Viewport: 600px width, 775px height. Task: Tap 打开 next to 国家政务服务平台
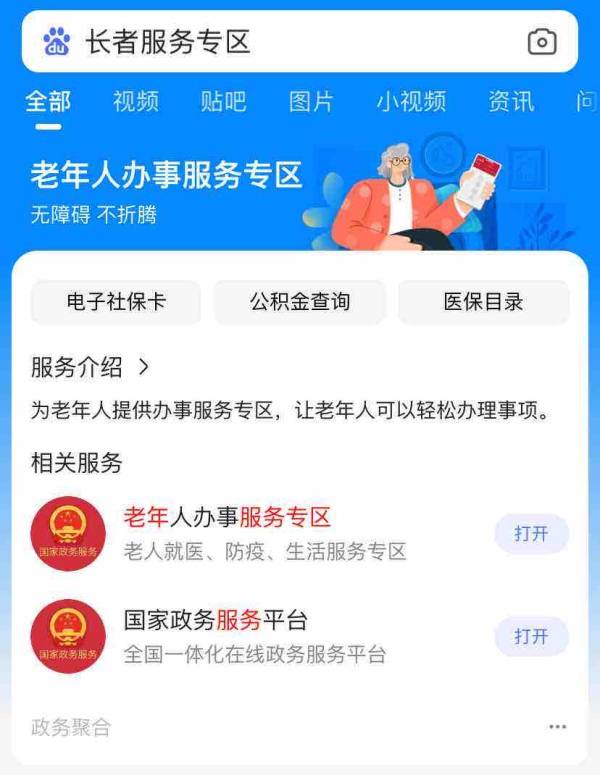coord(531,637)
